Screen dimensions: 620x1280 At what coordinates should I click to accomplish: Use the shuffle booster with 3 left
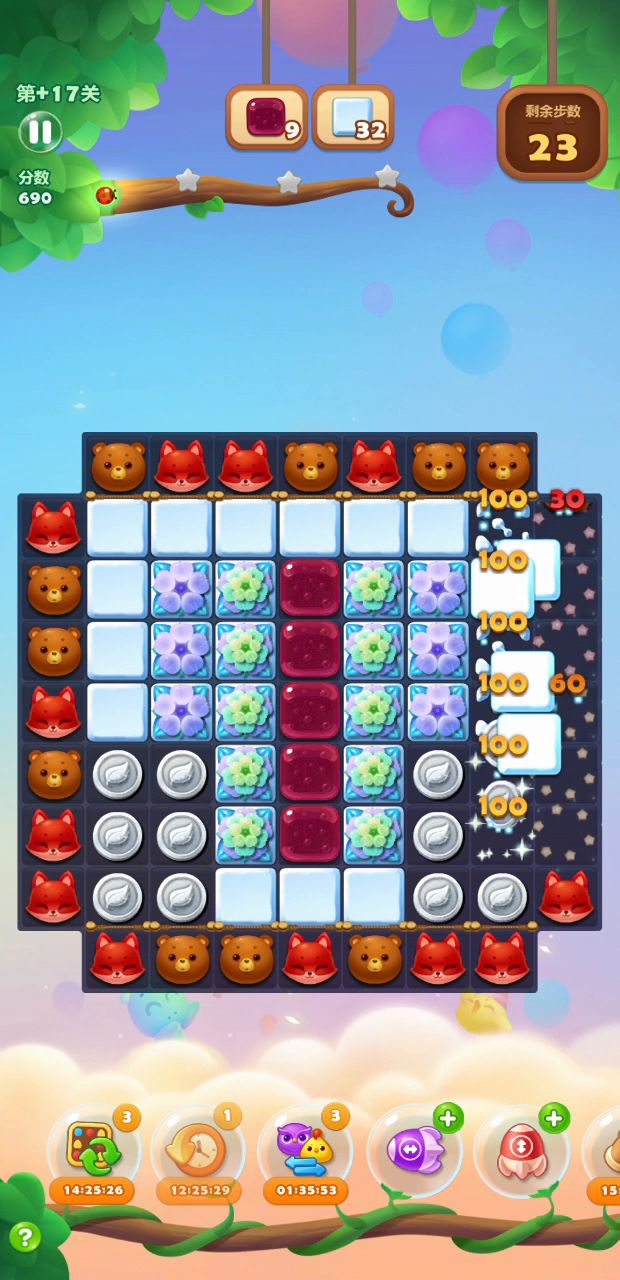coord(93,1149)
